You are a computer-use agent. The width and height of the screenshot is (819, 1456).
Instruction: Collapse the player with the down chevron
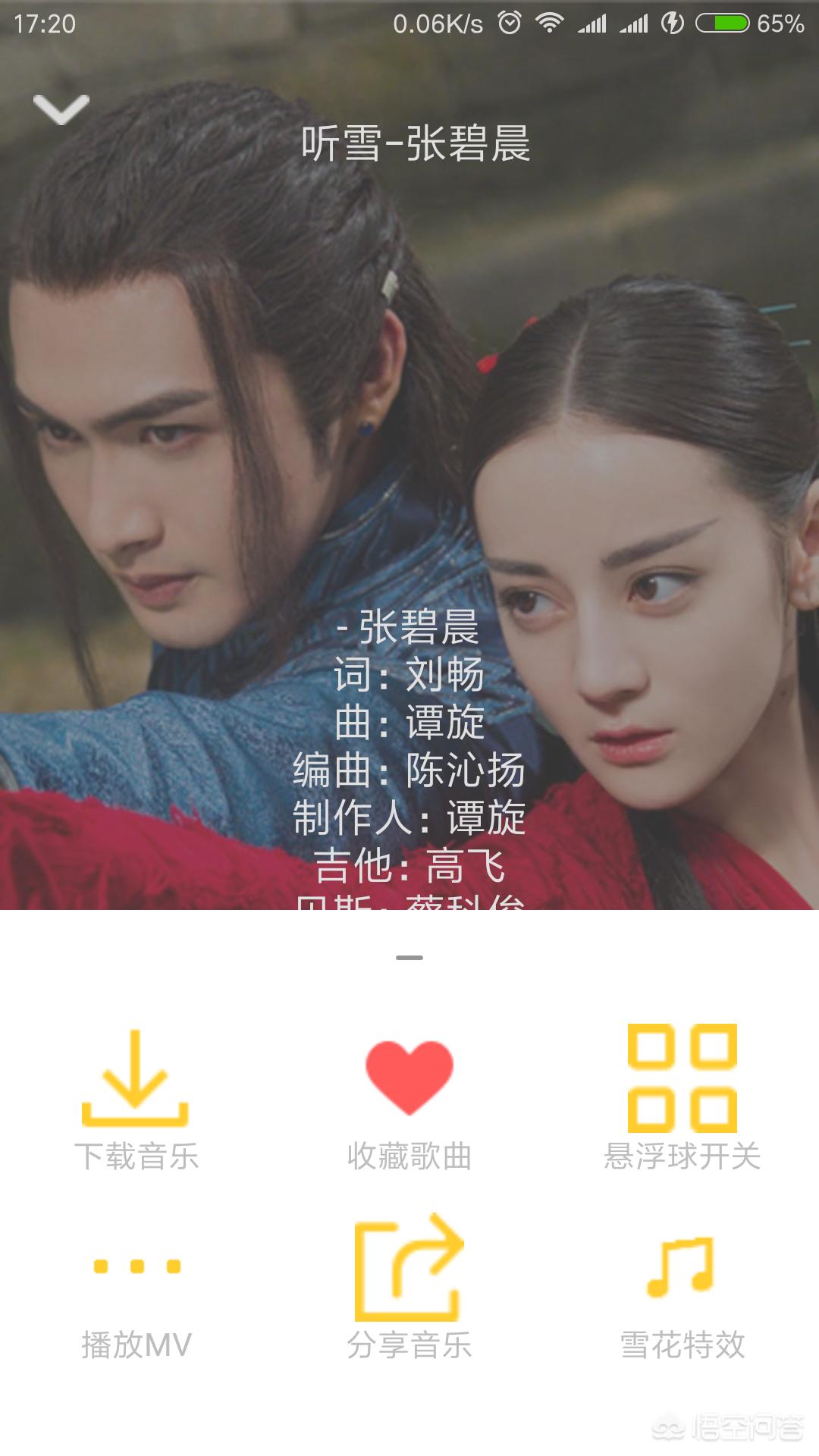pyautogui.click(x=61, y=110)
